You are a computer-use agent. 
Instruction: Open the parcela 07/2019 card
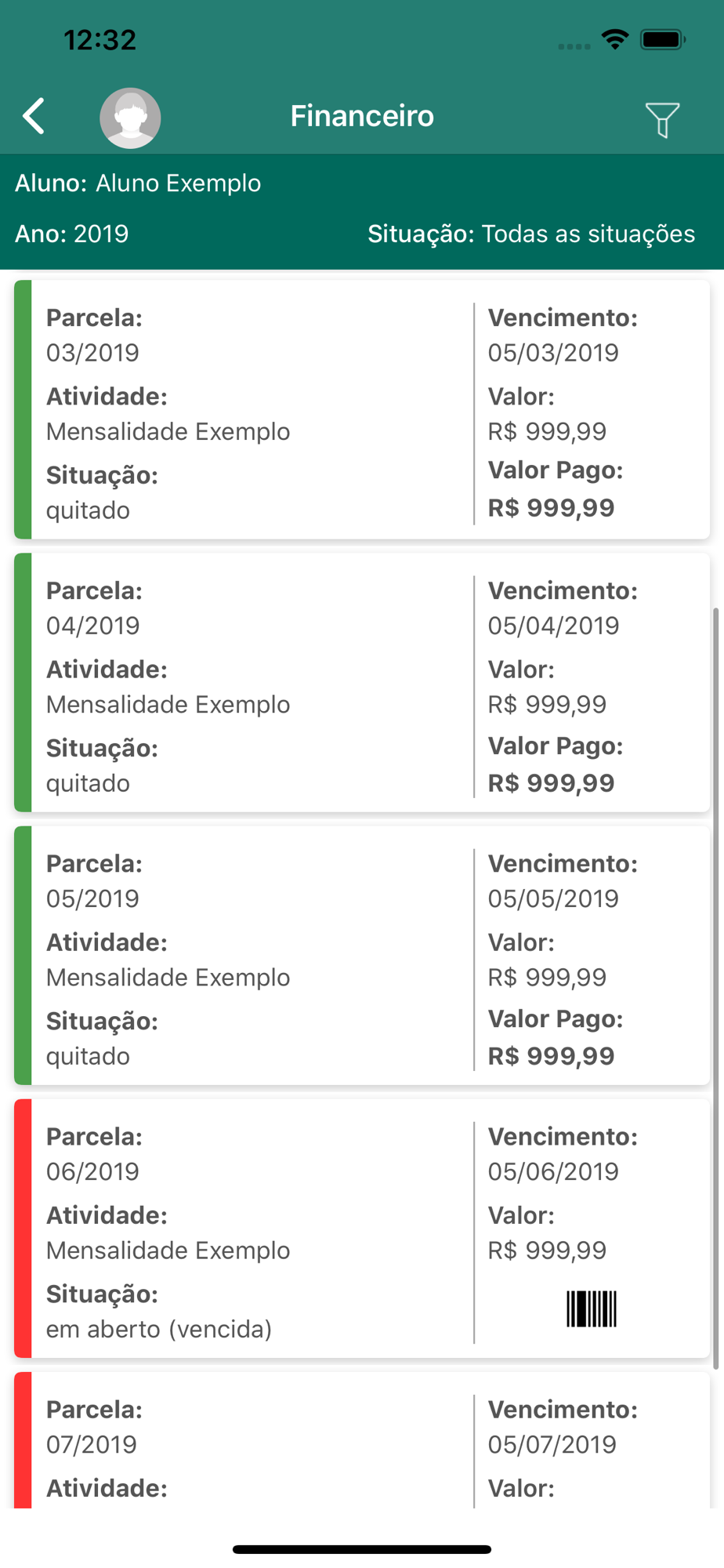[x=362, y=1439]
